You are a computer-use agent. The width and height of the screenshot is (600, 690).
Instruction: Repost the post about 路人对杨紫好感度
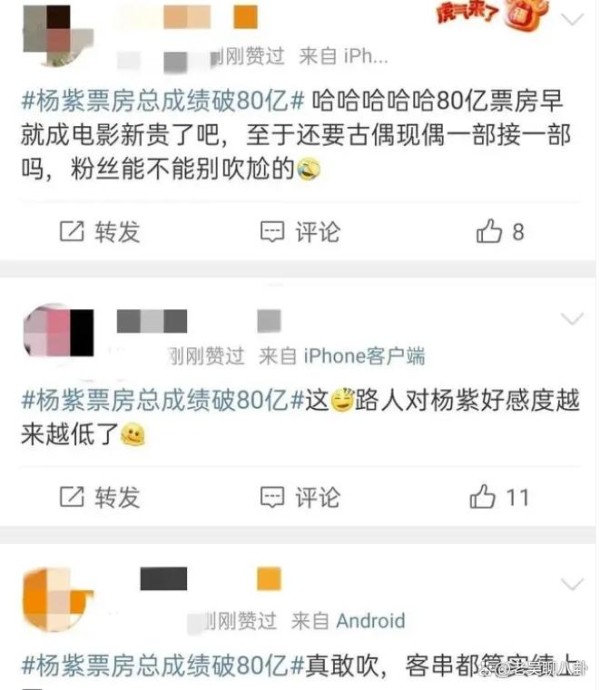[99, 496]
